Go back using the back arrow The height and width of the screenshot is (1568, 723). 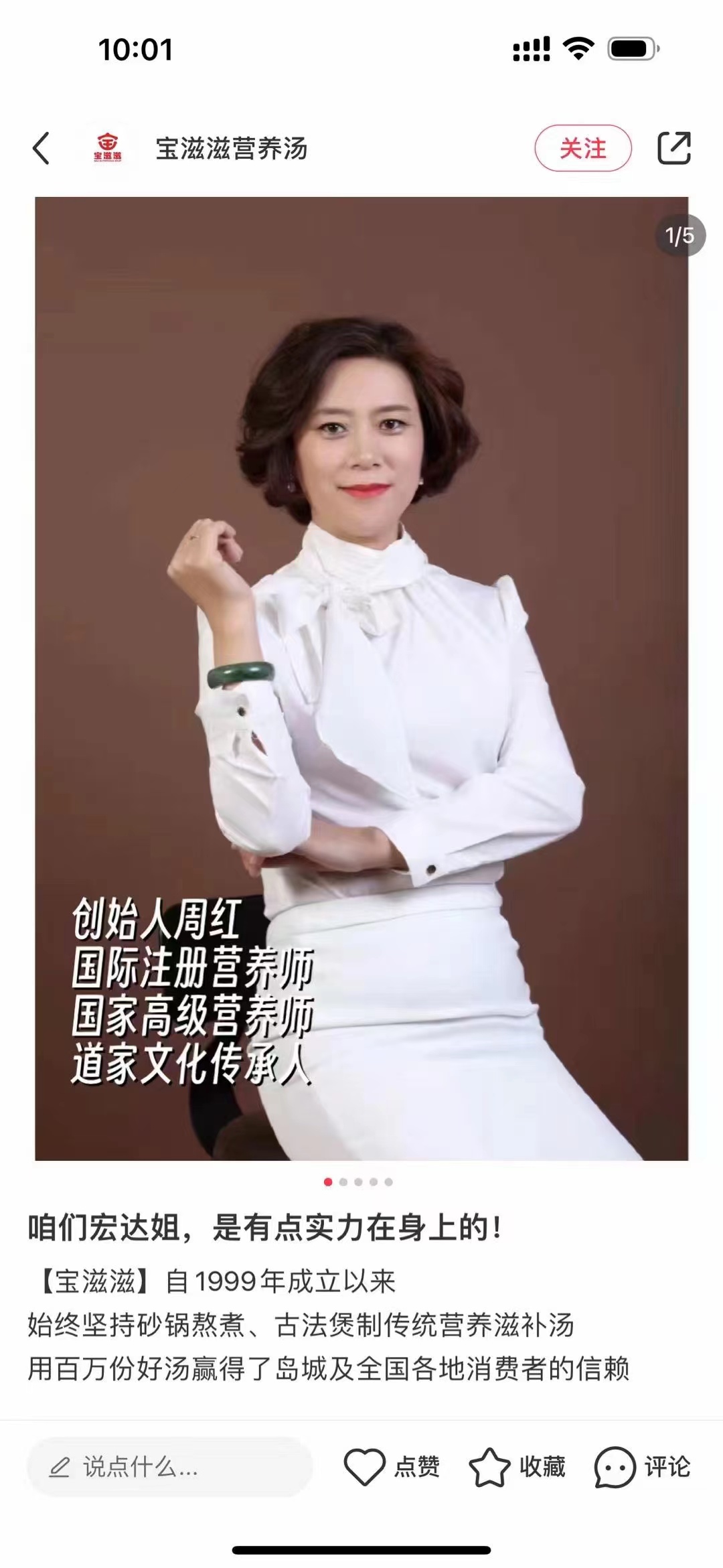[42, 148]
